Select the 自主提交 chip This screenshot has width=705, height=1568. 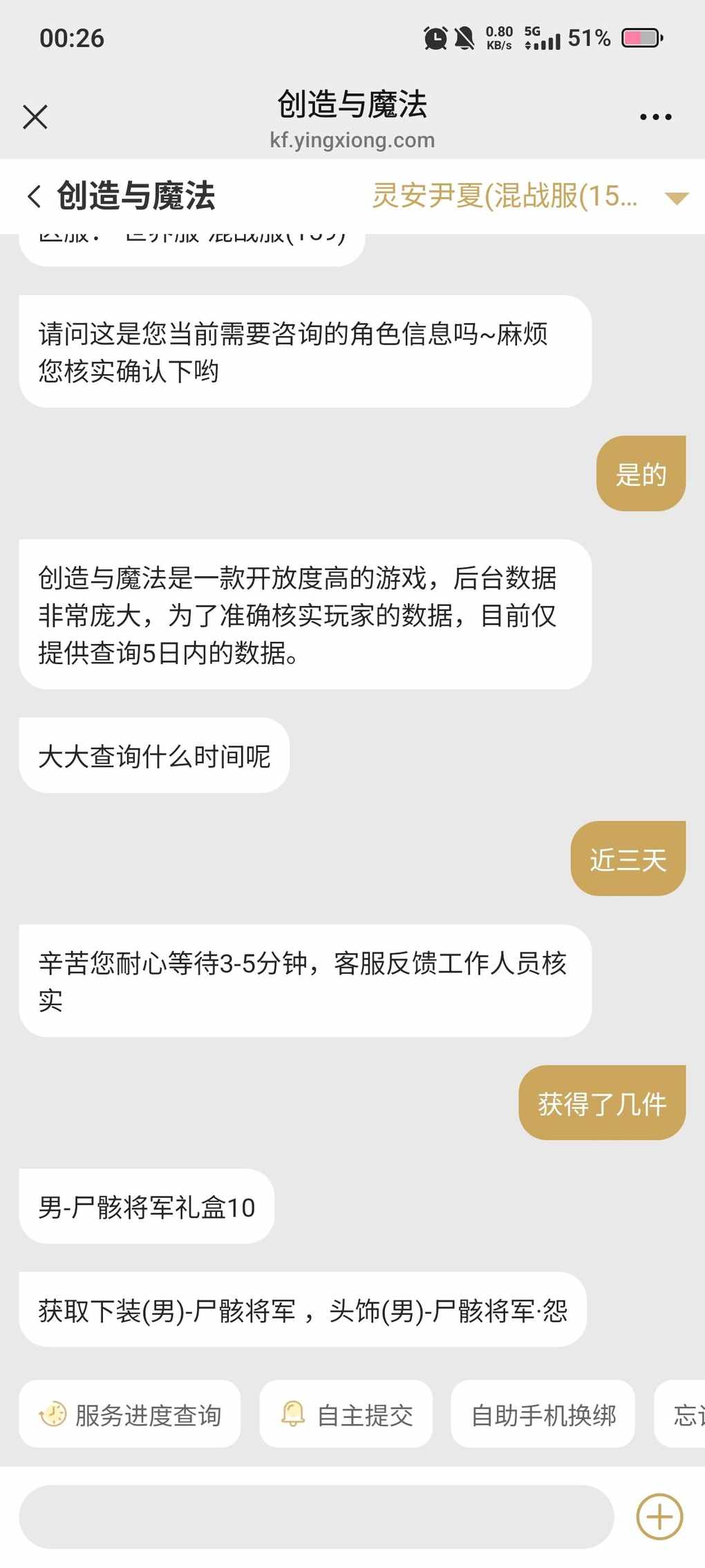(346, 1414)
